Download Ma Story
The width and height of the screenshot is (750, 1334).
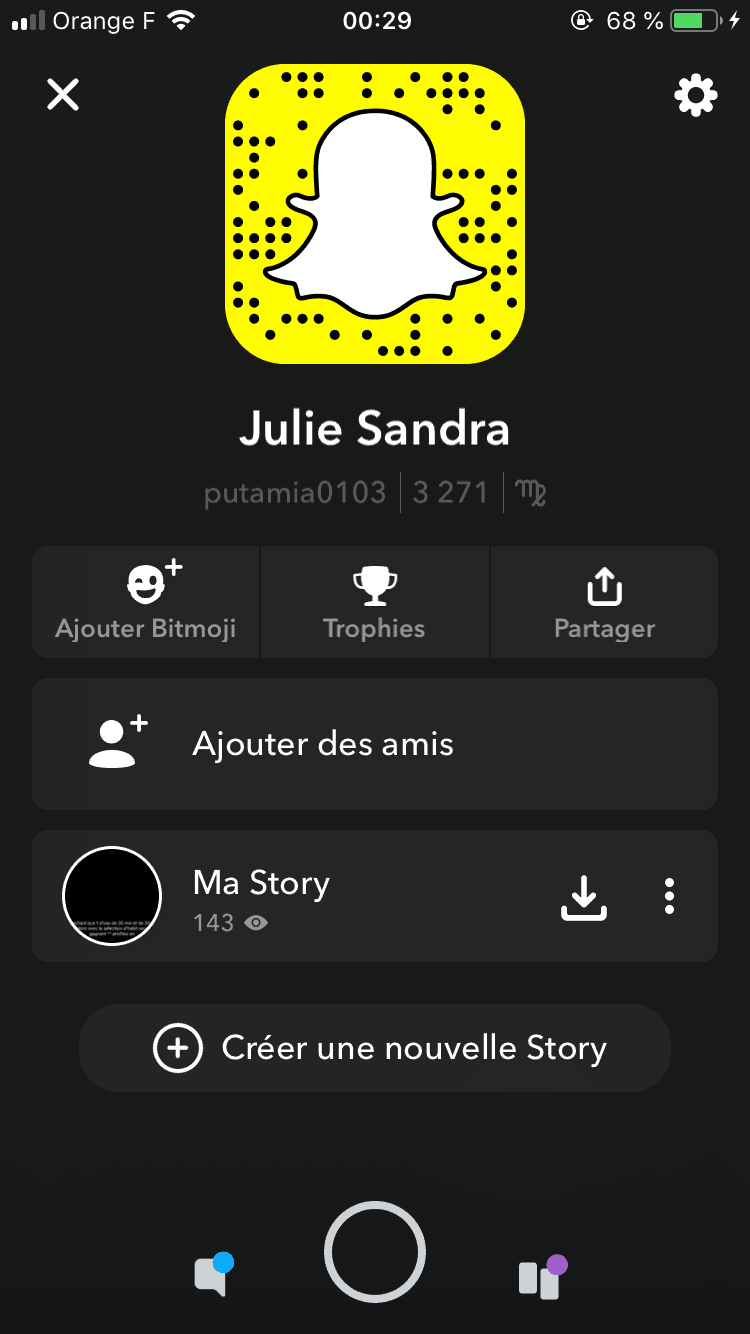[x=584, y=897]
